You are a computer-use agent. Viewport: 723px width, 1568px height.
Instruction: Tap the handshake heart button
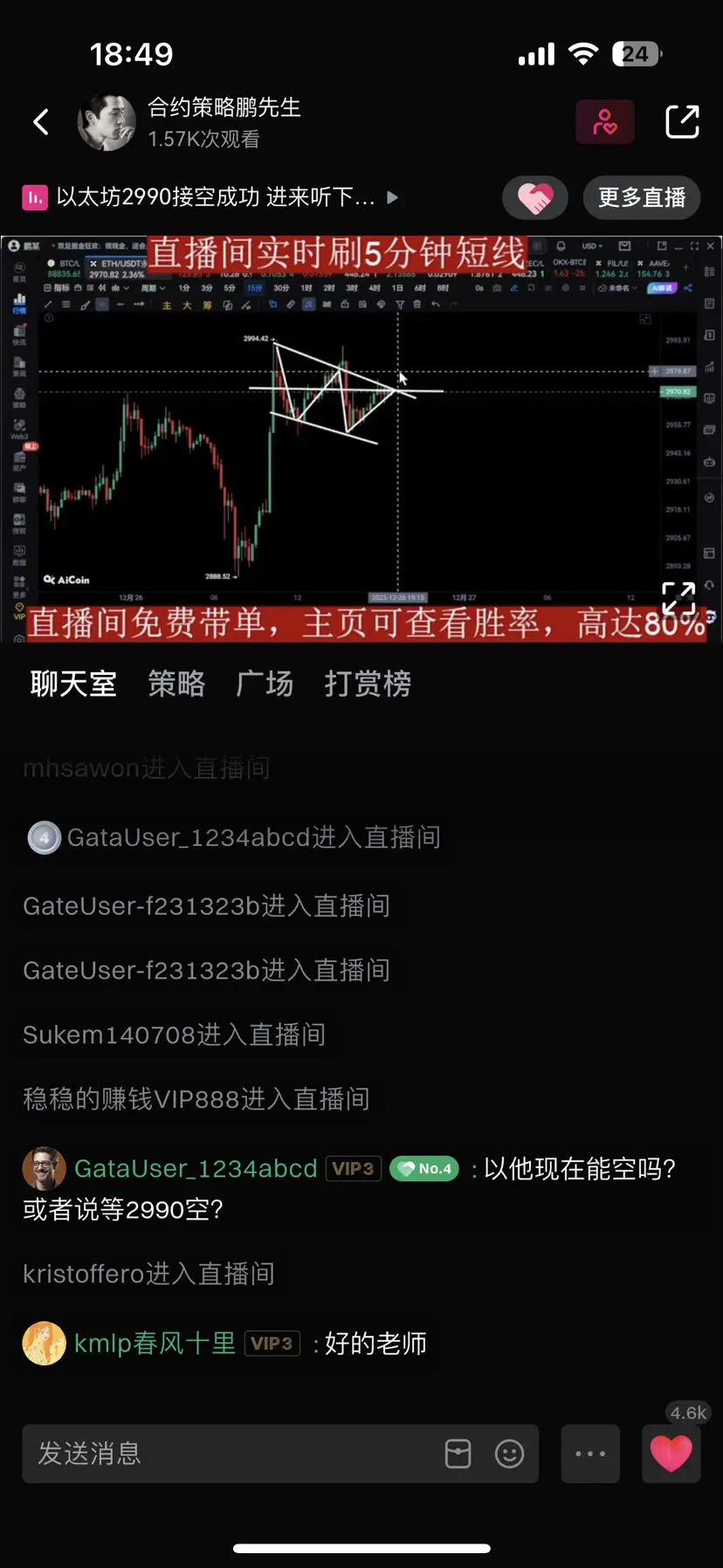534,197
